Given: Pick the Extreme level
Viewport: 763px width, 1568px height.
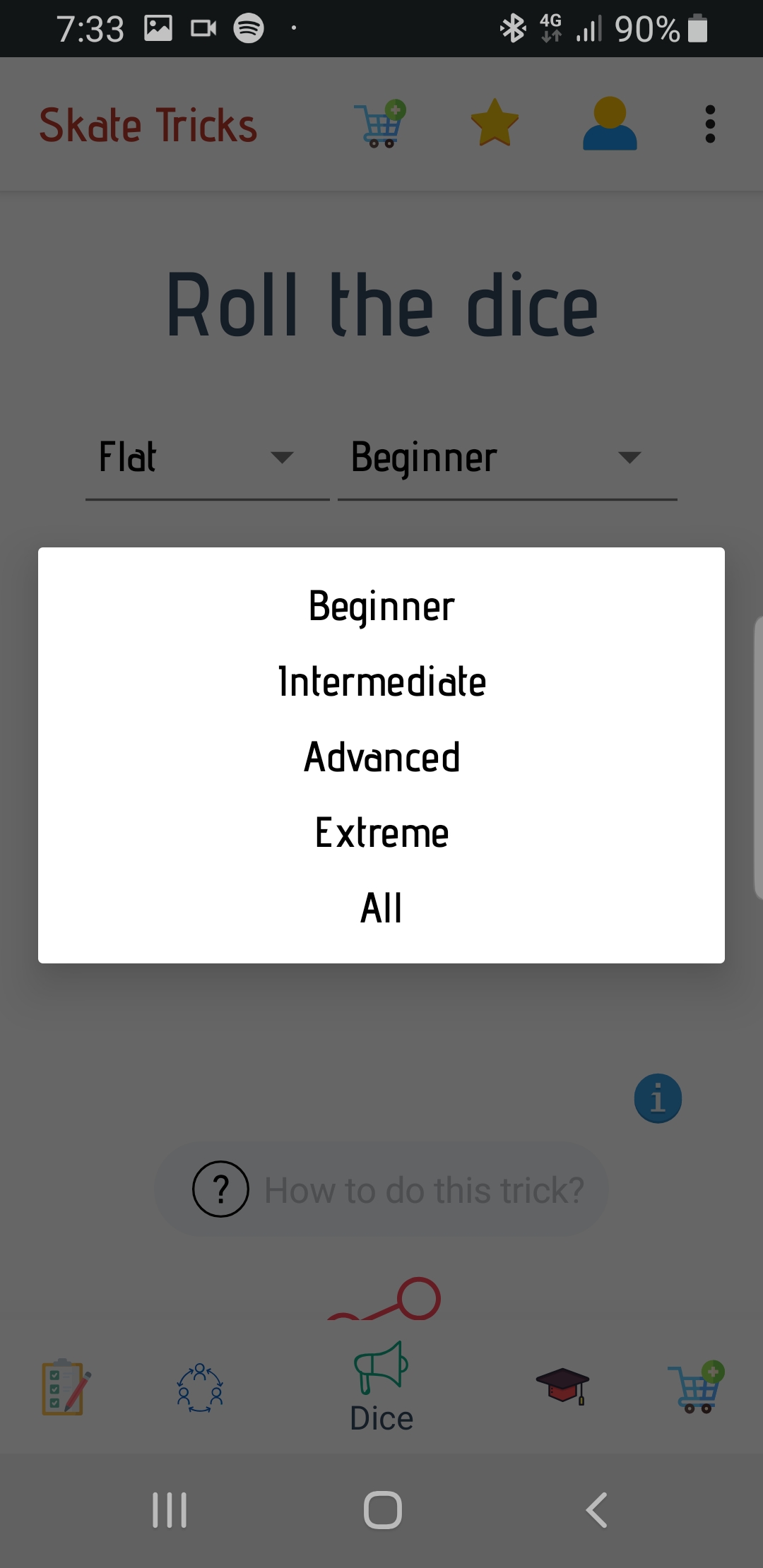Looking at the screenshot, I should [x=381, y=833].
